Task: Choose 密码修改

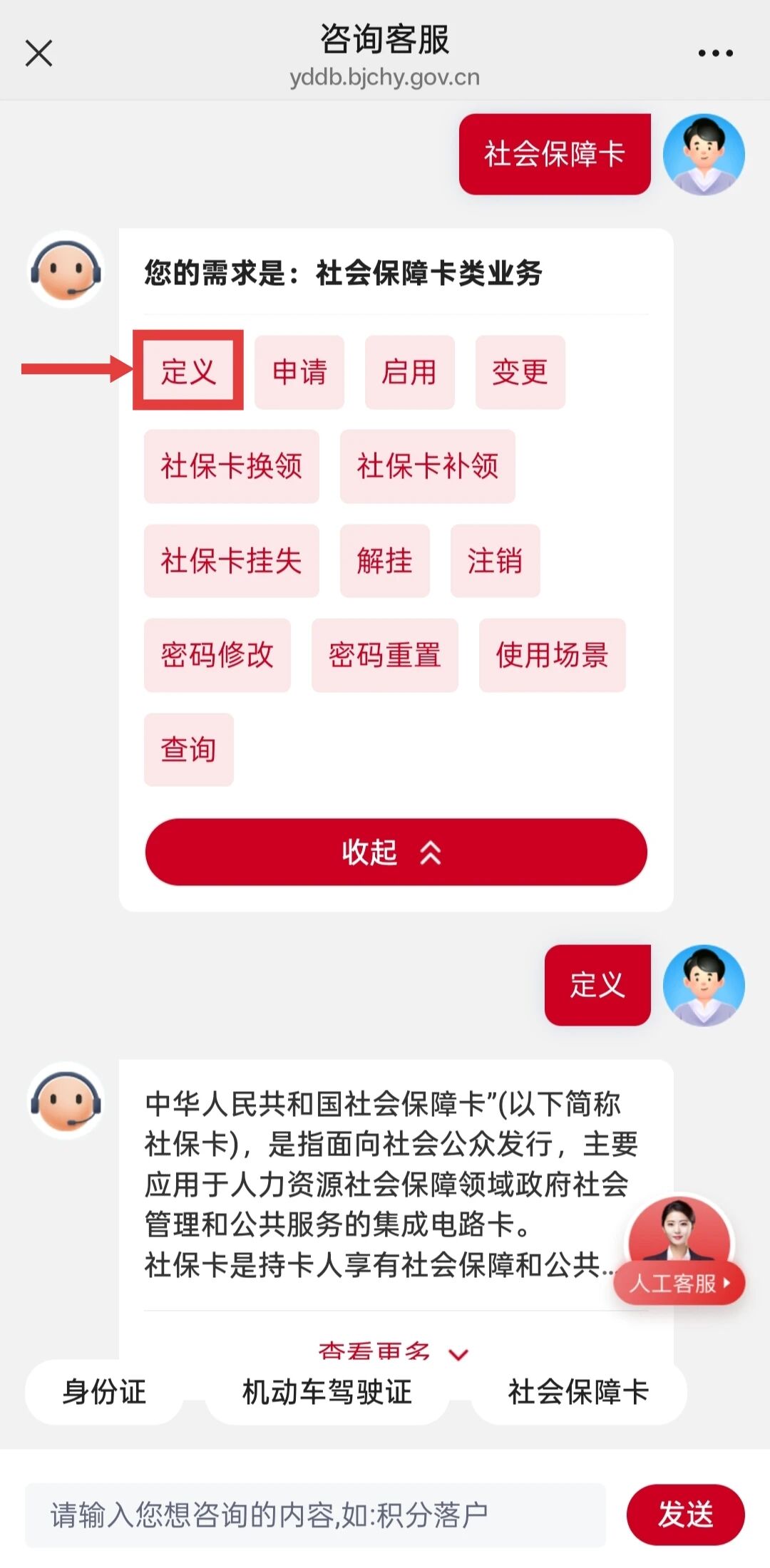Action: pyautogui.click(x=217, y=655)
